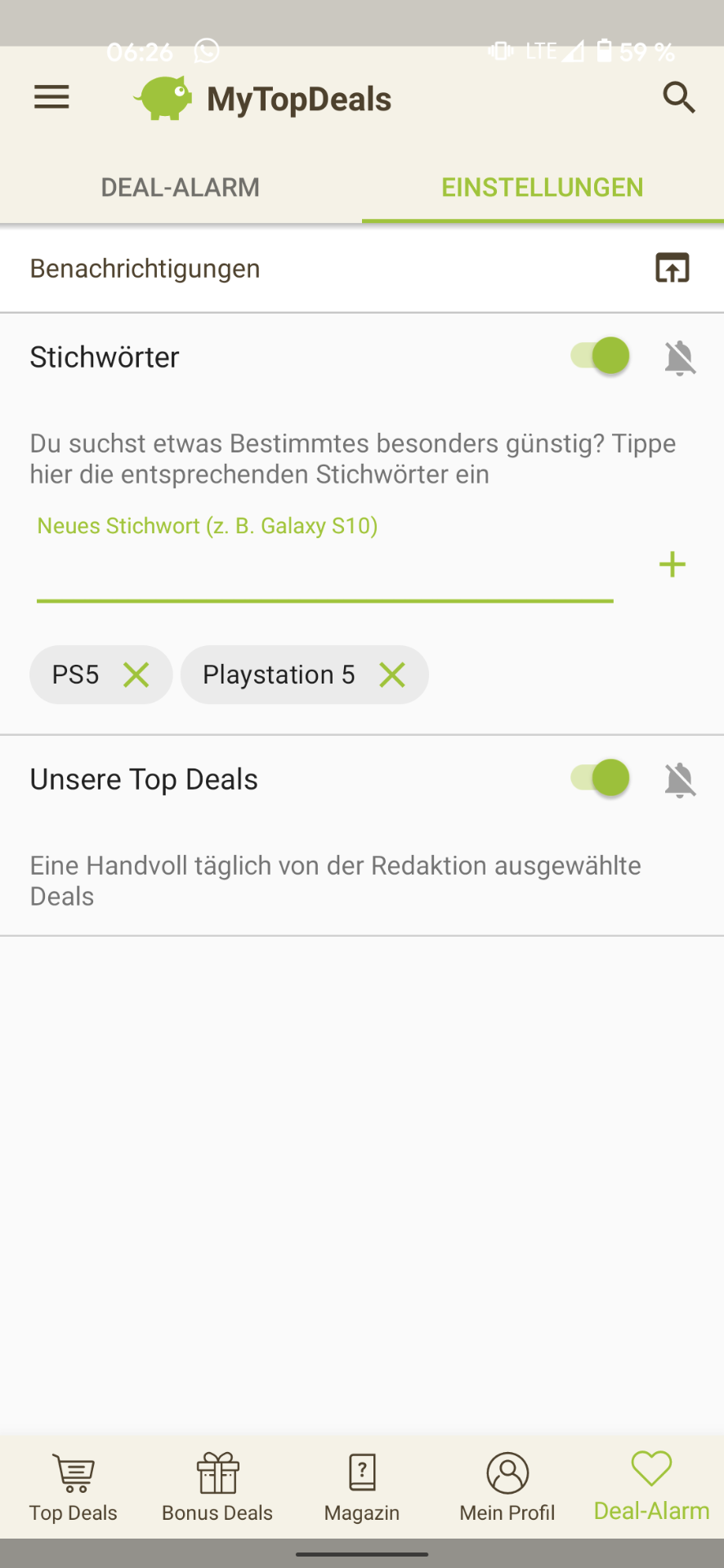Image resolution: width=724 pixels, height=1568 pixels.
Task: Select the Einstellungen tab
Action: coord(542,188)
